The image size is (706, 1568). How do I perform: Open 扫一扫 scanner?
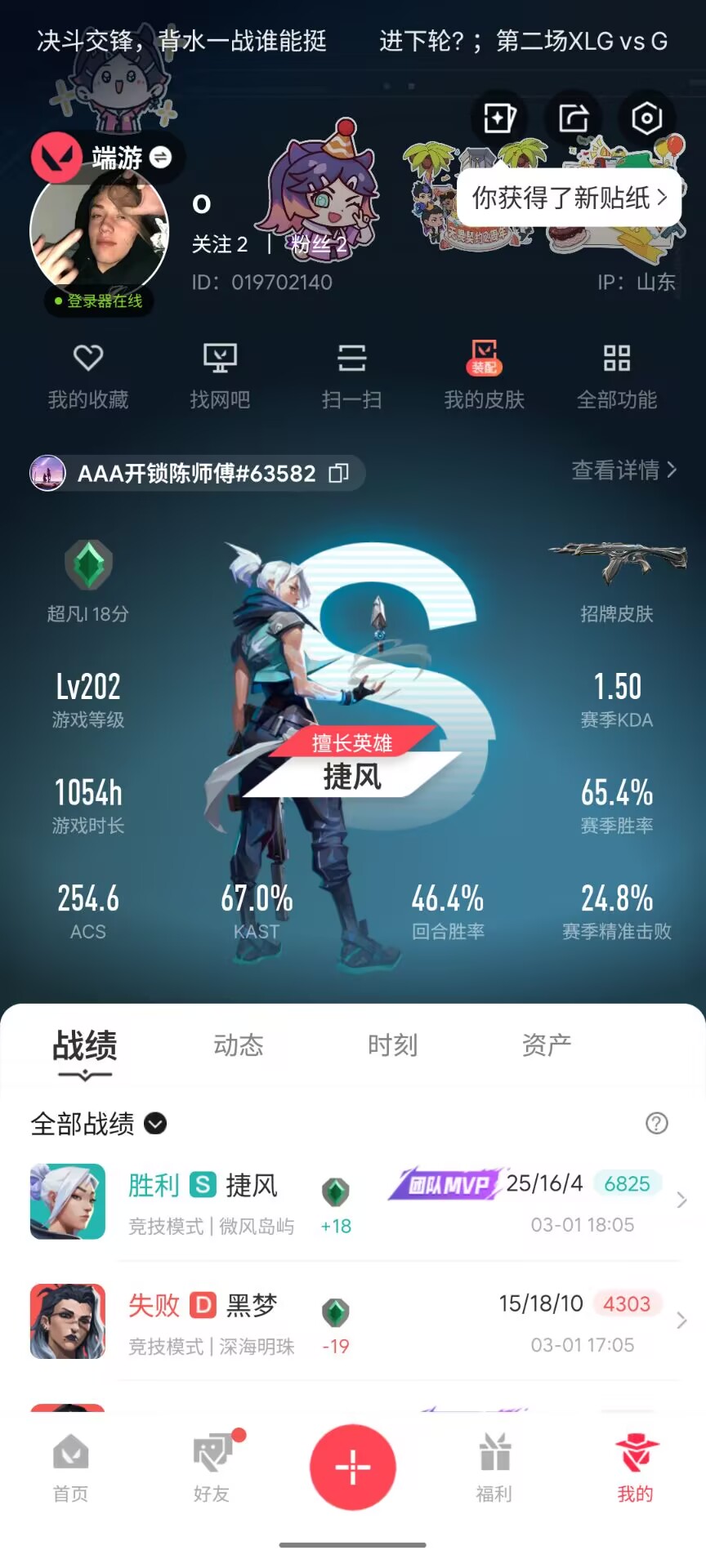351,376
